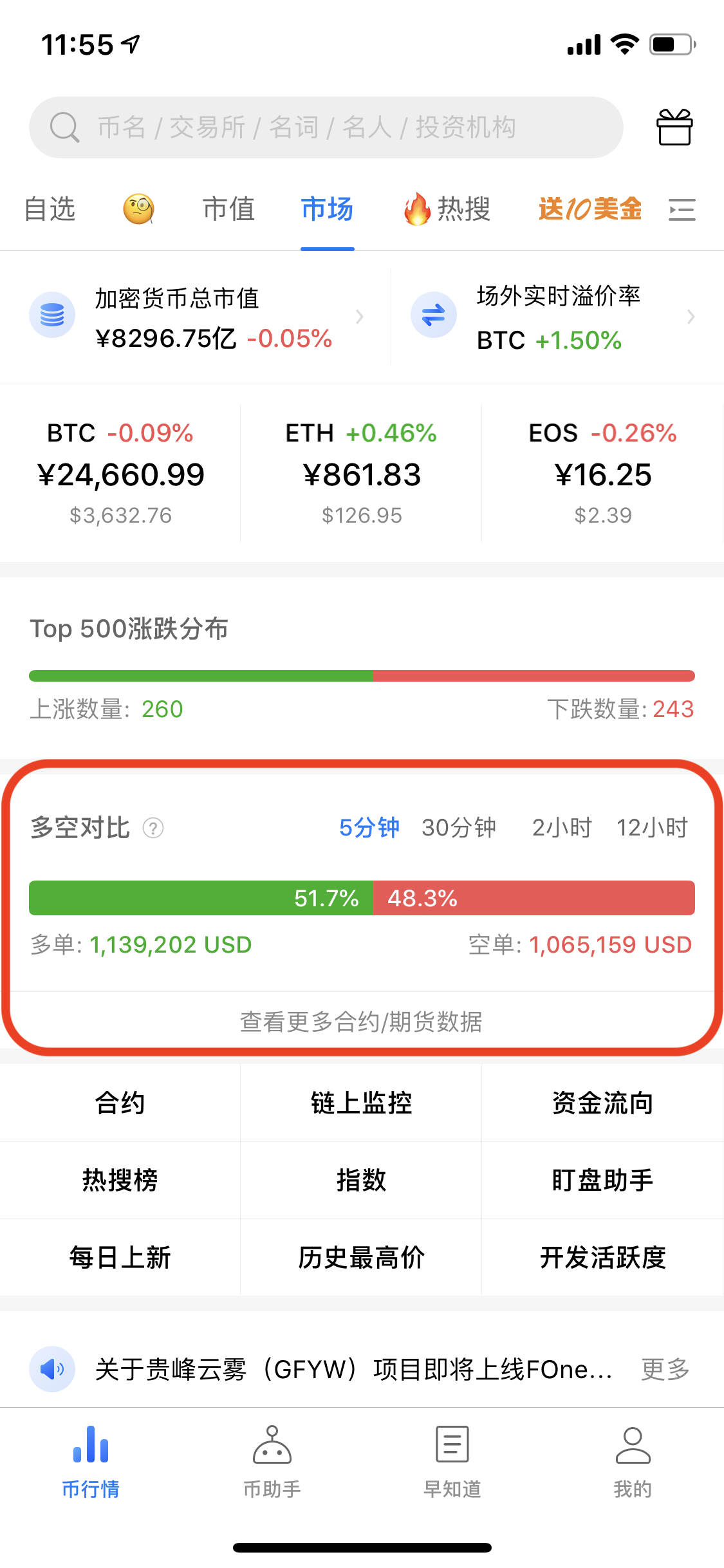Screen dimensions: 724x1568
Task: Open 加密货币总市值 details
Action: 196,317
